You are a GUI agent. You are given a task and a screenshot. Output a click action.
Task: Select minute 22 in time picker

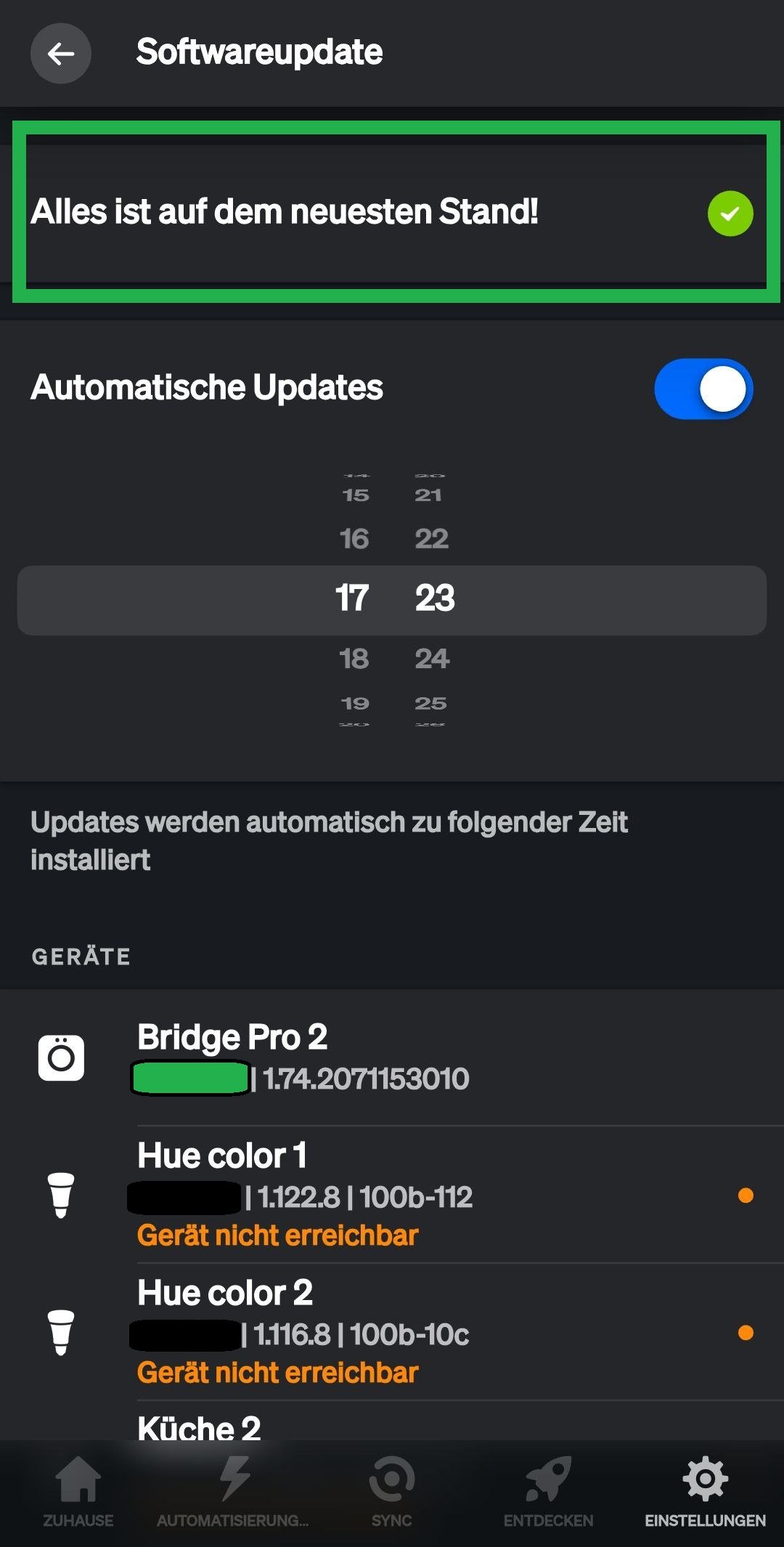click(x=432, y=539)
